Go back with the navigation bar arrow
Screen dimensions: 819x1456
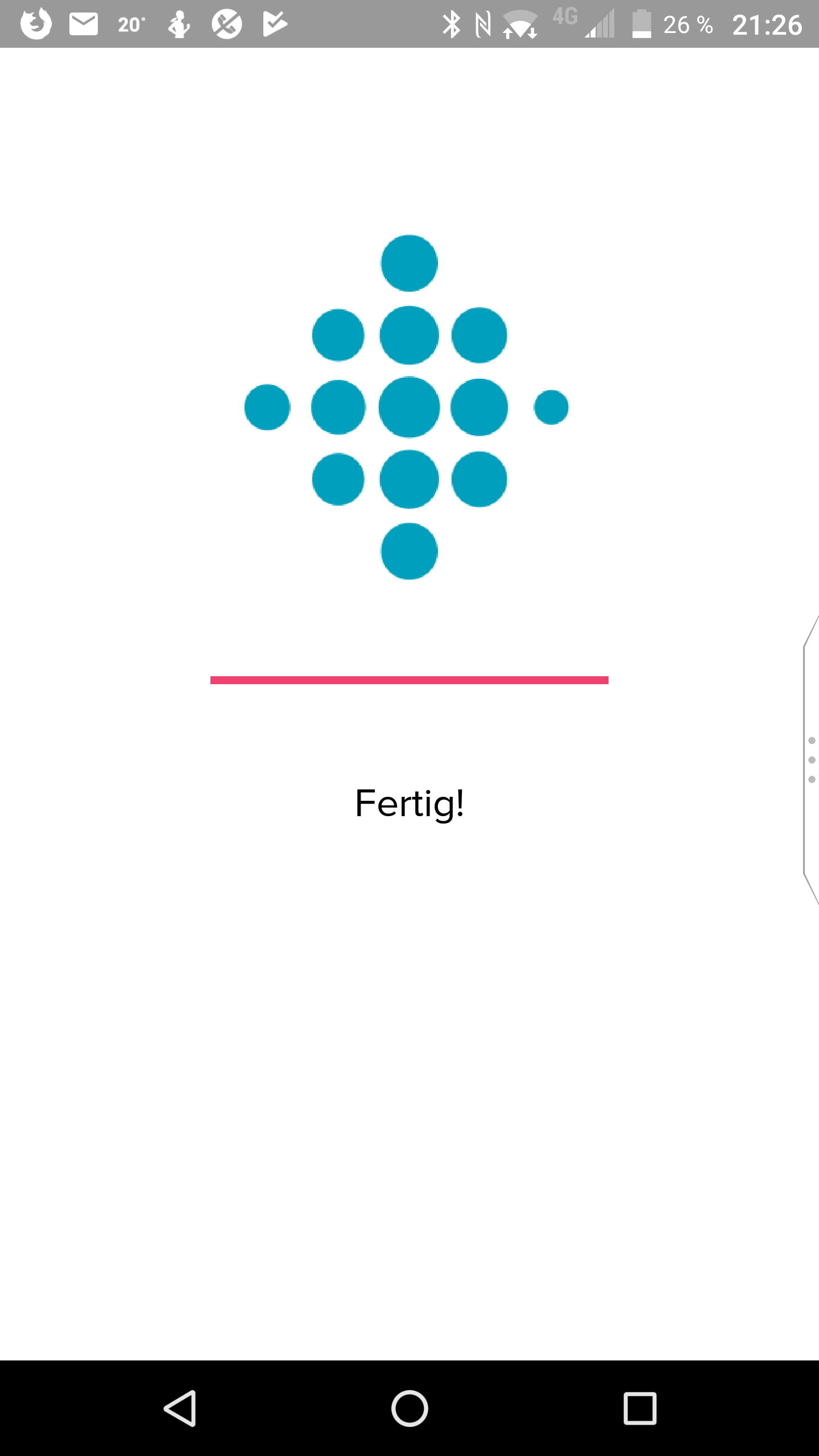(x=180, y=1408)
